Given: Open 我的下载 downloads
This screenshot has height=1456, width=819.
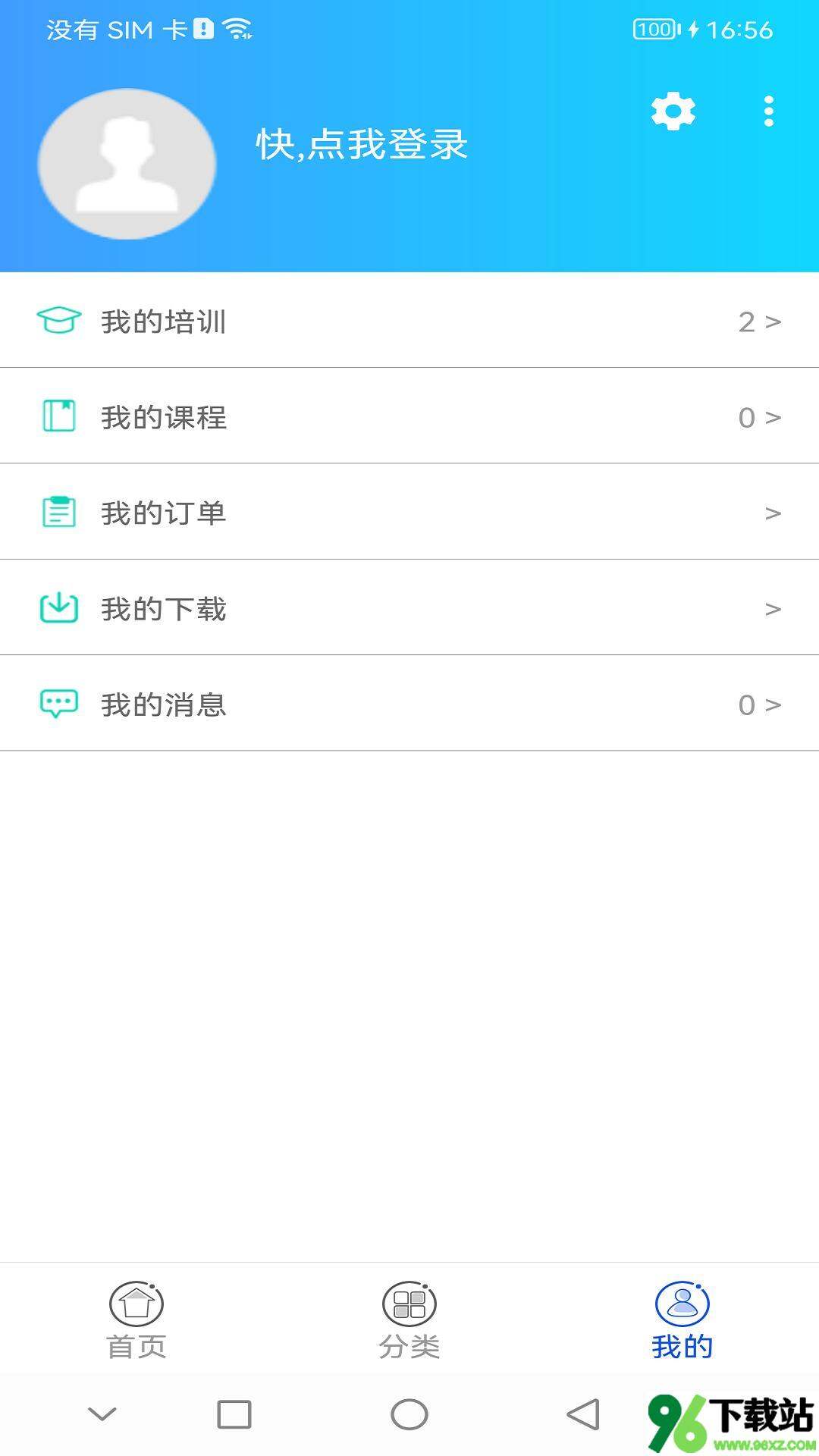Looking at the screenshot, I should pyautogui.click(x=409, y=608).
